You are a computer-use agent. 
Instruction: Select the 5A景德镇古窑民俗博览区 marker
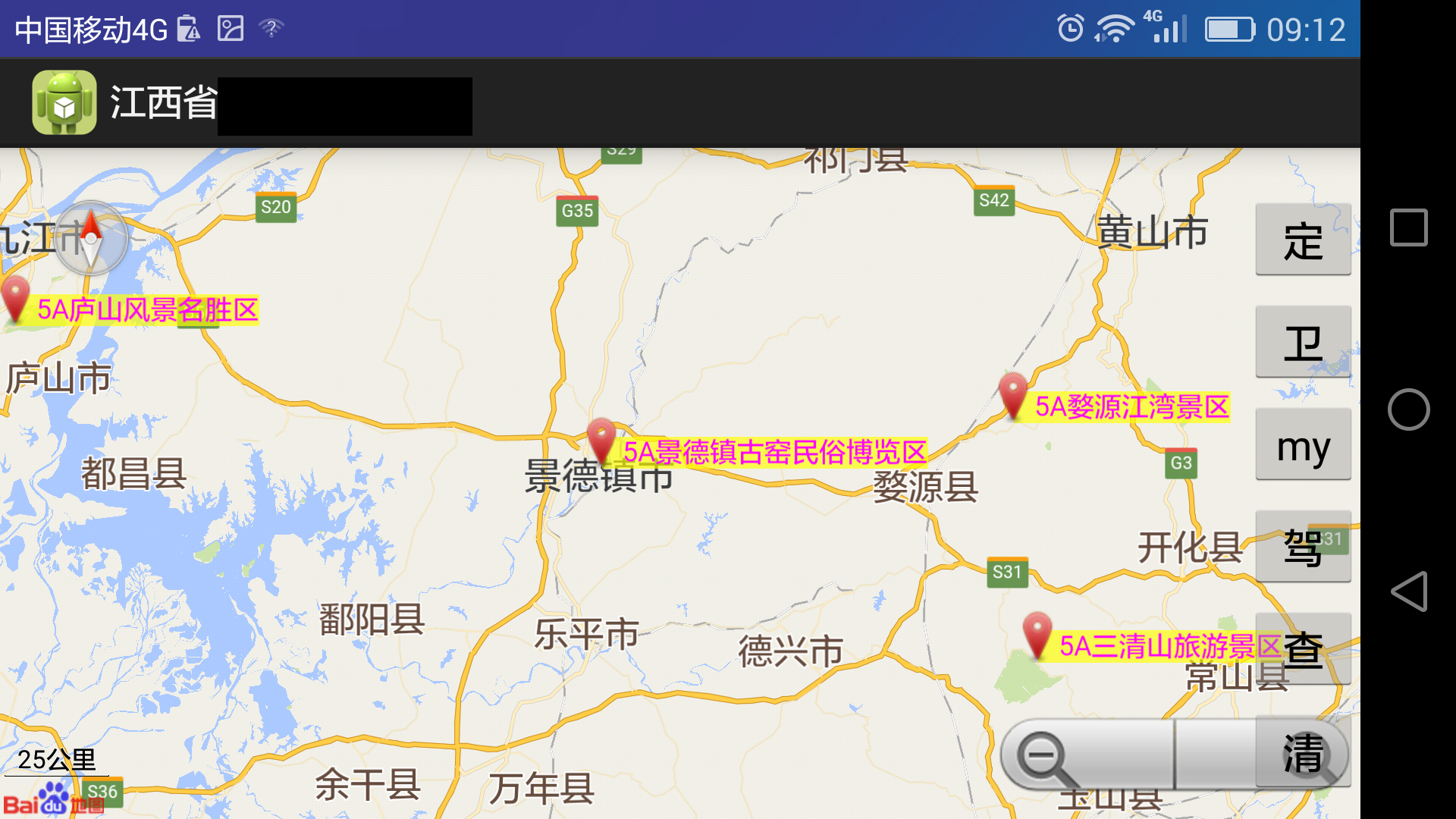pos(601,441)
